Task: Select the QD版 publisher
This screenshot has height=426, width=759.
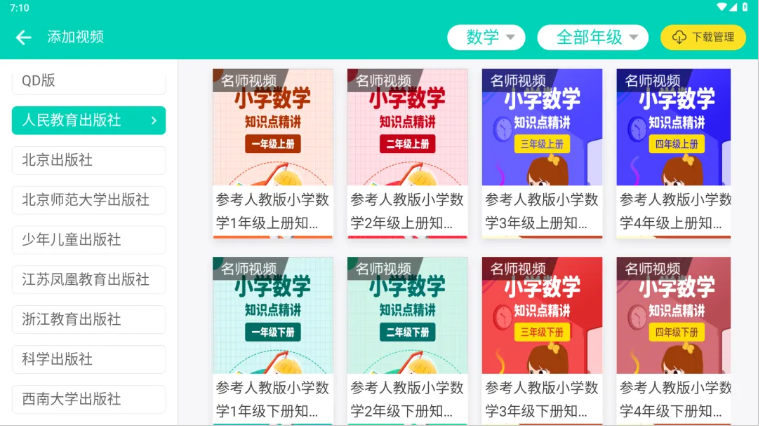Action: click(x=88, y=81)
